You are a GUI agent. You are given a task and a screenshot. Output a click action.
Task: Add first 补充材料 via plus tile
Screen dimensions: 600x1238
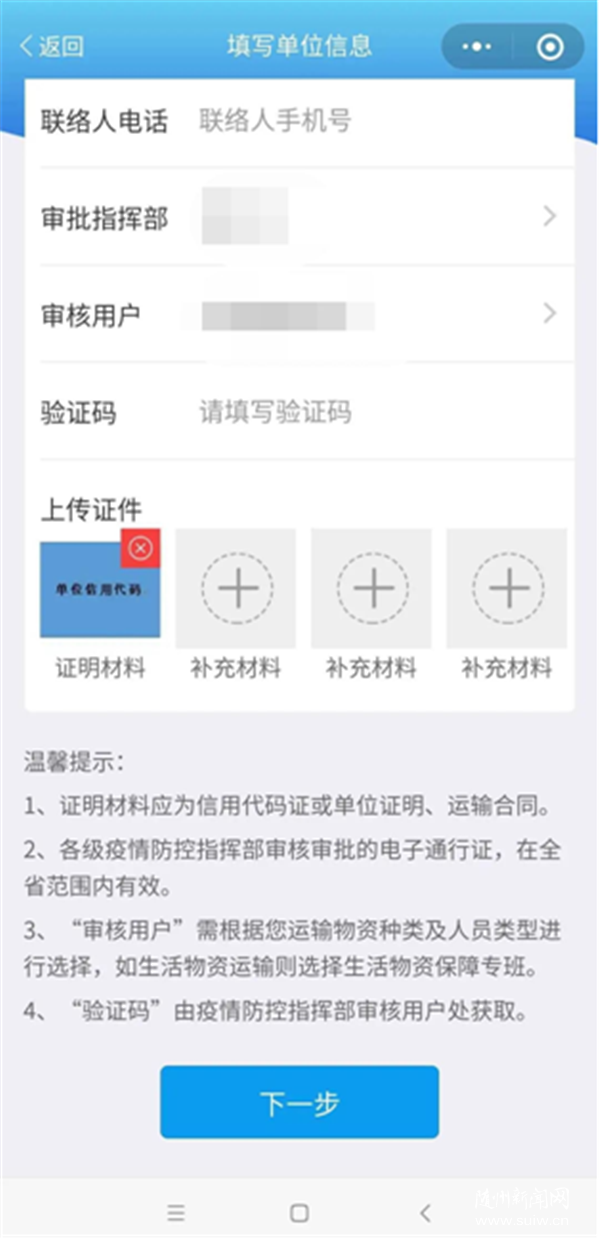(236, 588)
